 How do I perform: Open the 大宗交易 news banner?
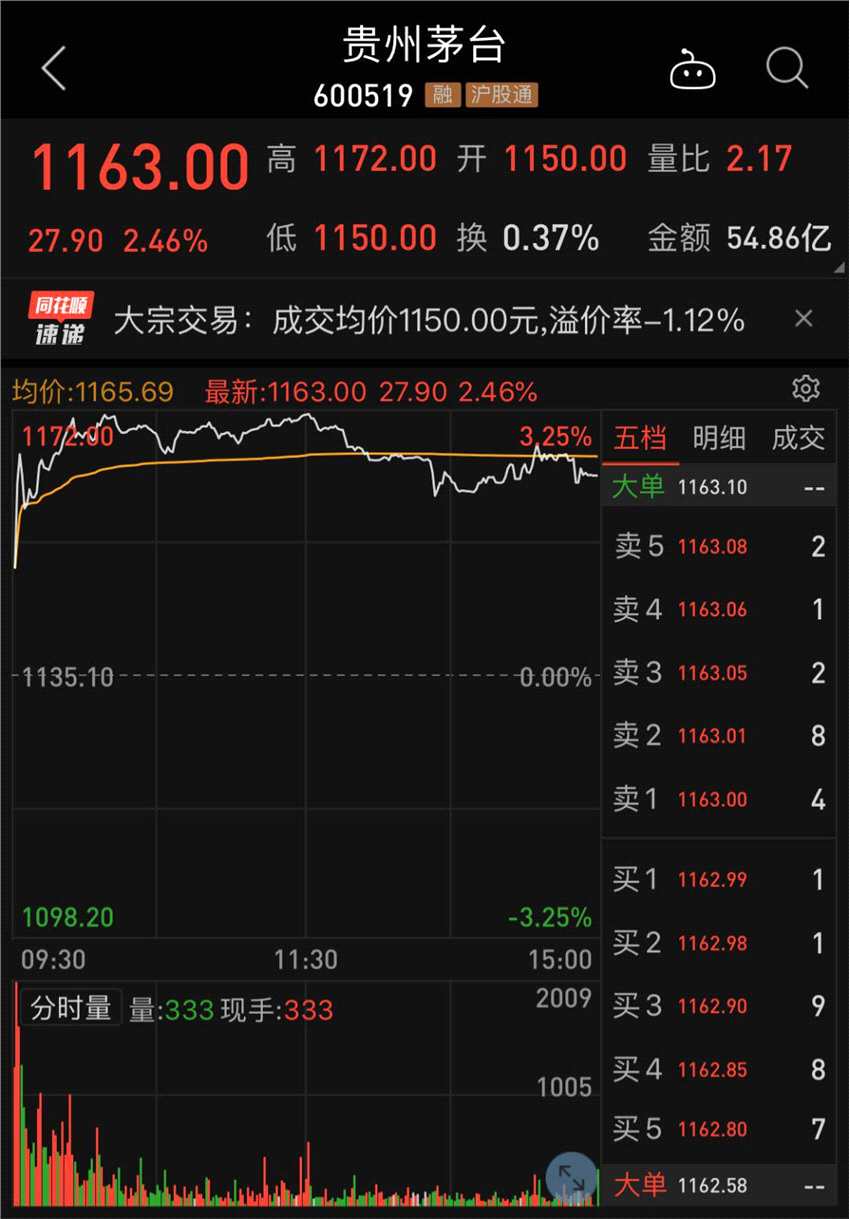coord(428,320)
